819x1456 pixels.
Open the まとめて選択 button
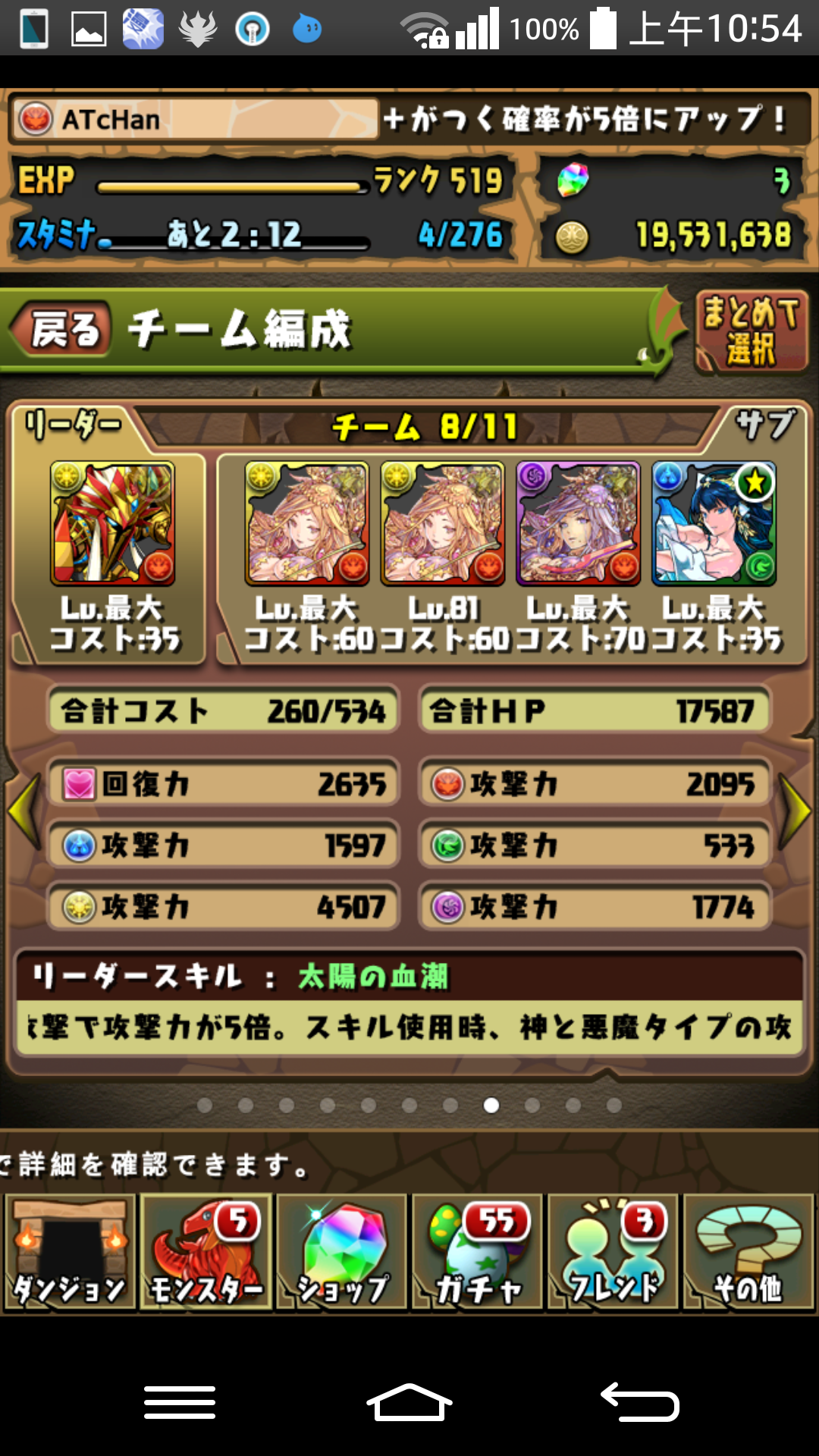(x=751, y=332)
